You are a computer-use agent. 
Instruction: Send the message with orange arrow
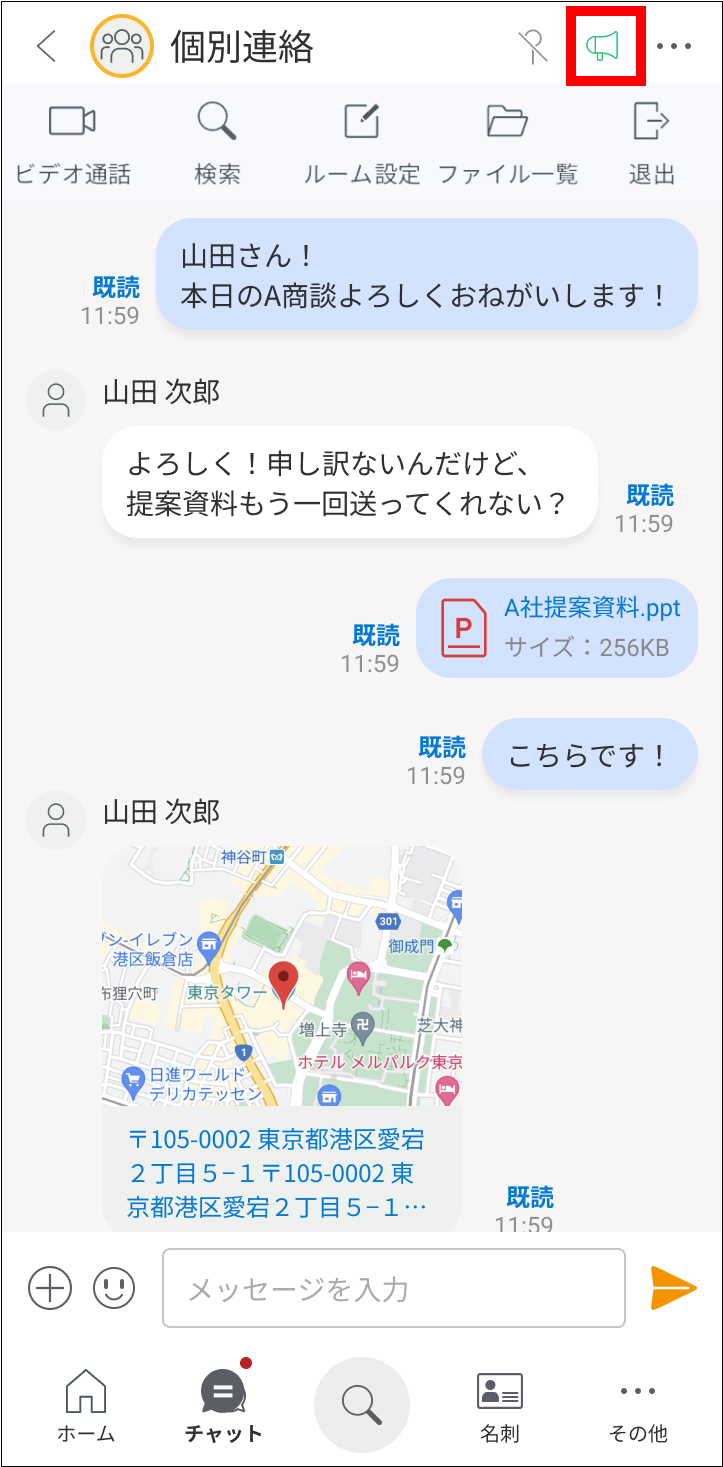pos(672,1288)
